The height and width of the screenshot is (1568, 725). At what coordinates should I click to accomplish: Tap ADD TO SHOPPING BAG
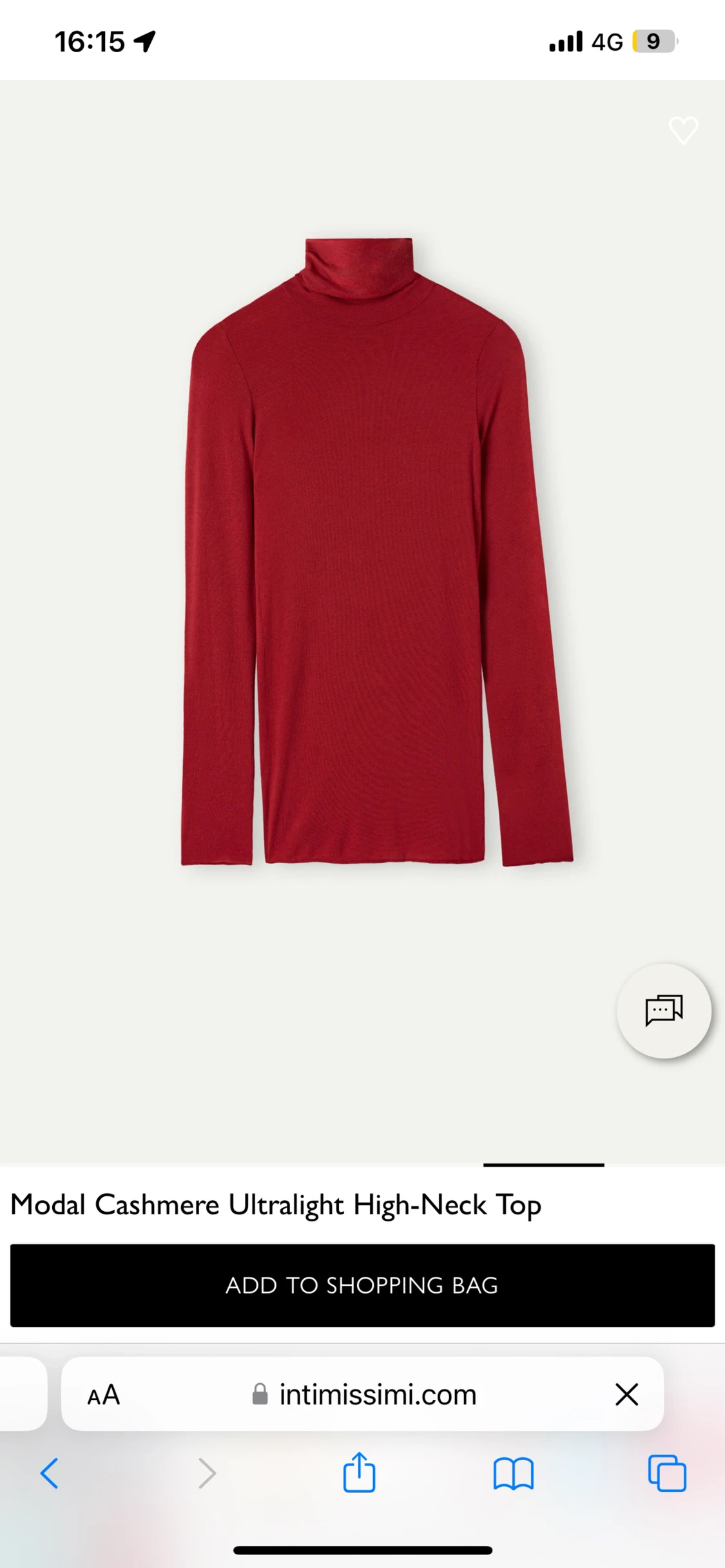[362, 1286]
